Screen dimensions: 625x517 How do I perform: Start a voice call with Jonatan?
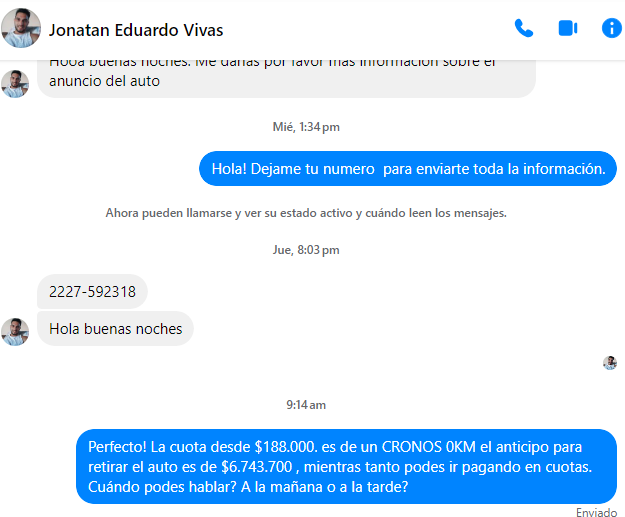524,28
